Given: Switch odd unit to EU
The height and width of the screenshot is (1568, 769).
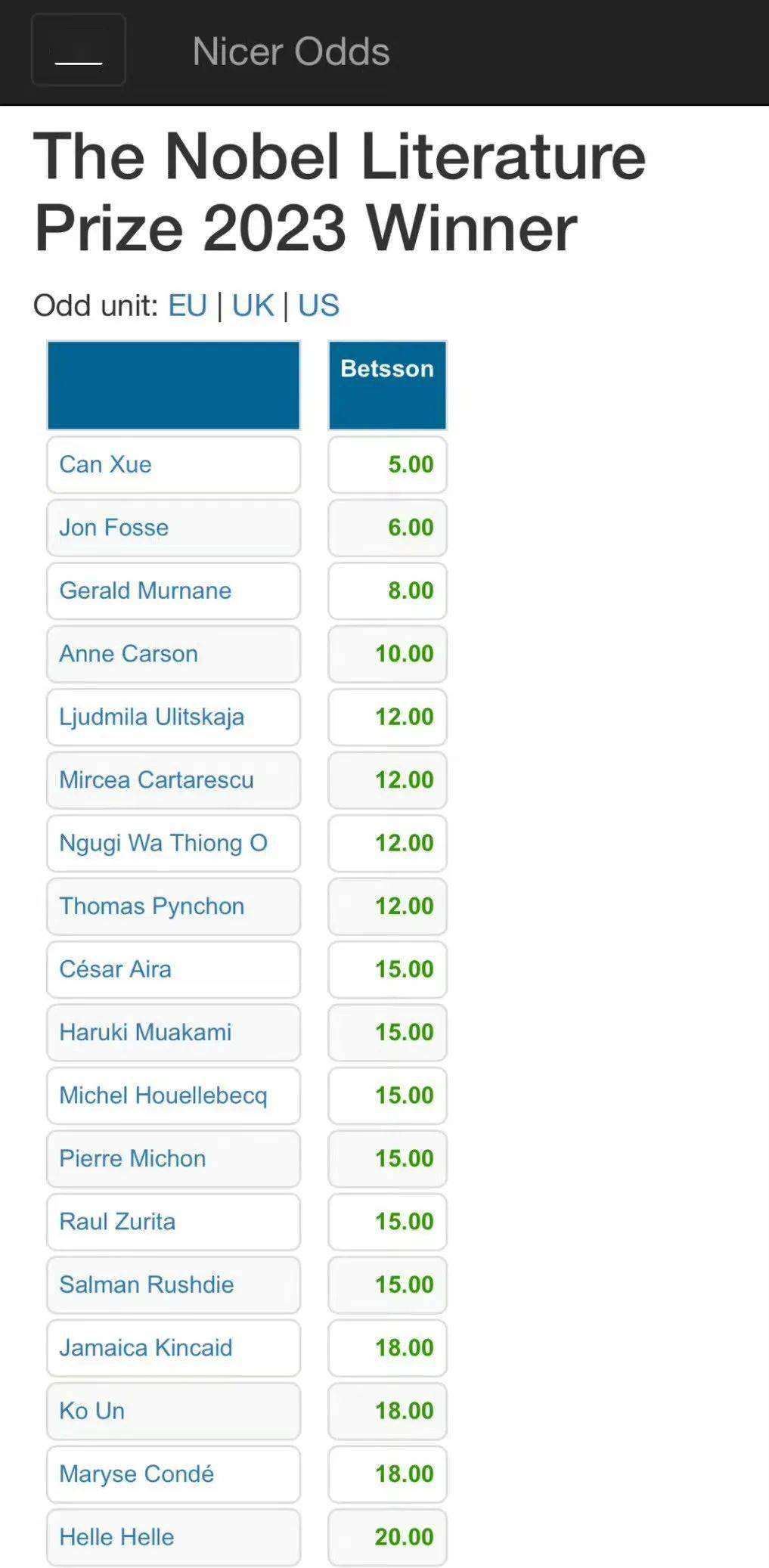Looking at the screenshot, I should [188, 305].
